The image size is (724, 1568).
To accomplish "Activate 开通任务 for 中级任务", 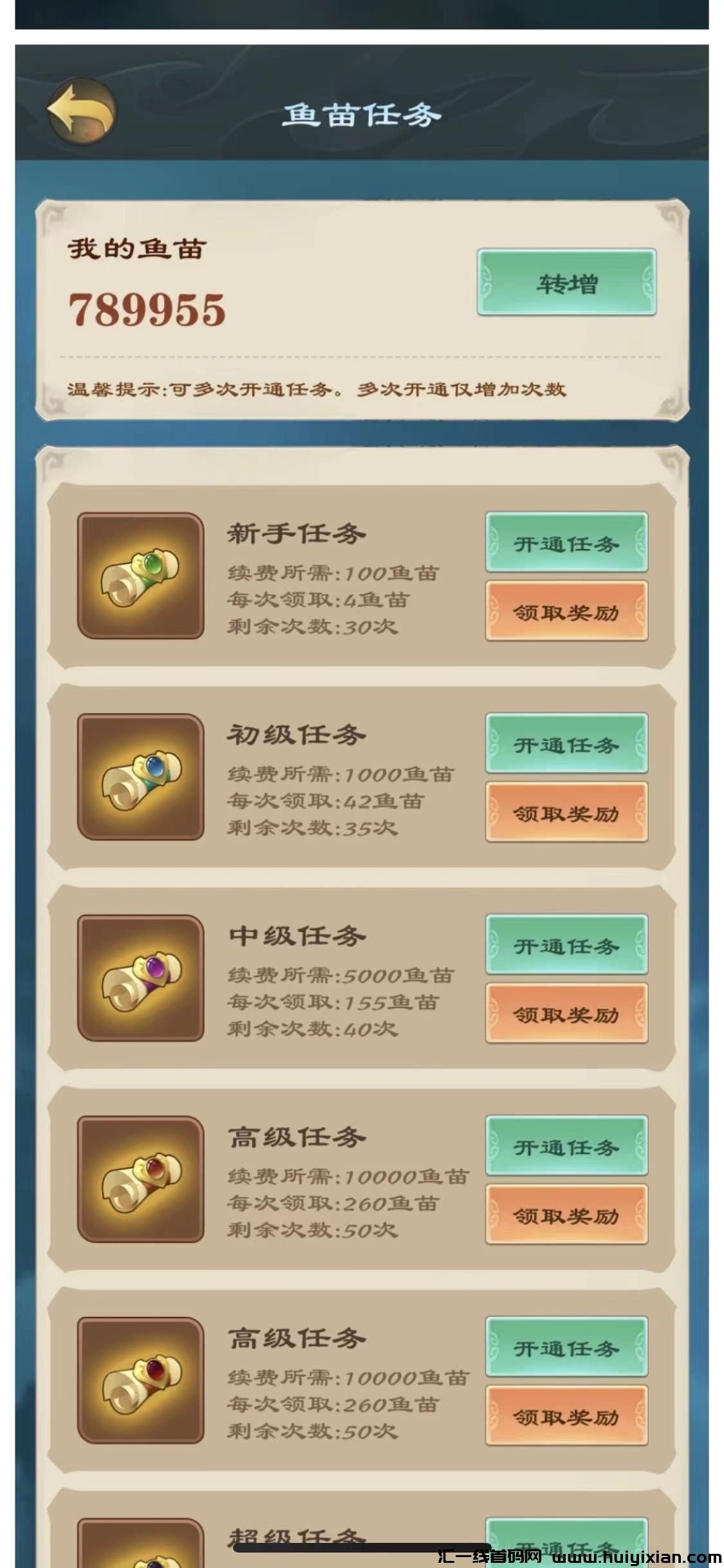I will click(x=566, y=944).
